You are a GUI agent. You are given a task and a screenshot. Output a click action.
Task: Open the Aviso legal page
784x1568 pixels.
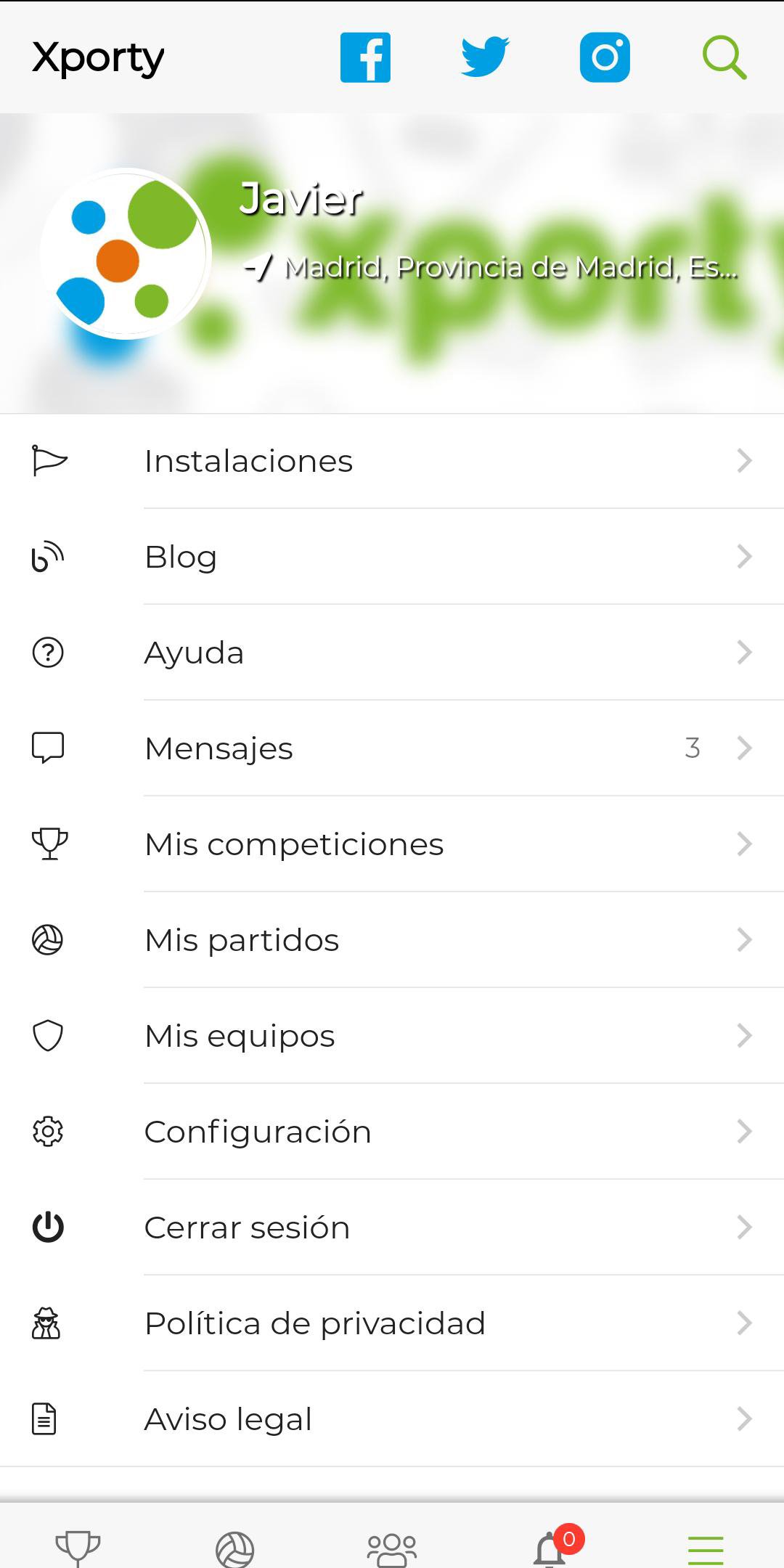click(392, 1419)
